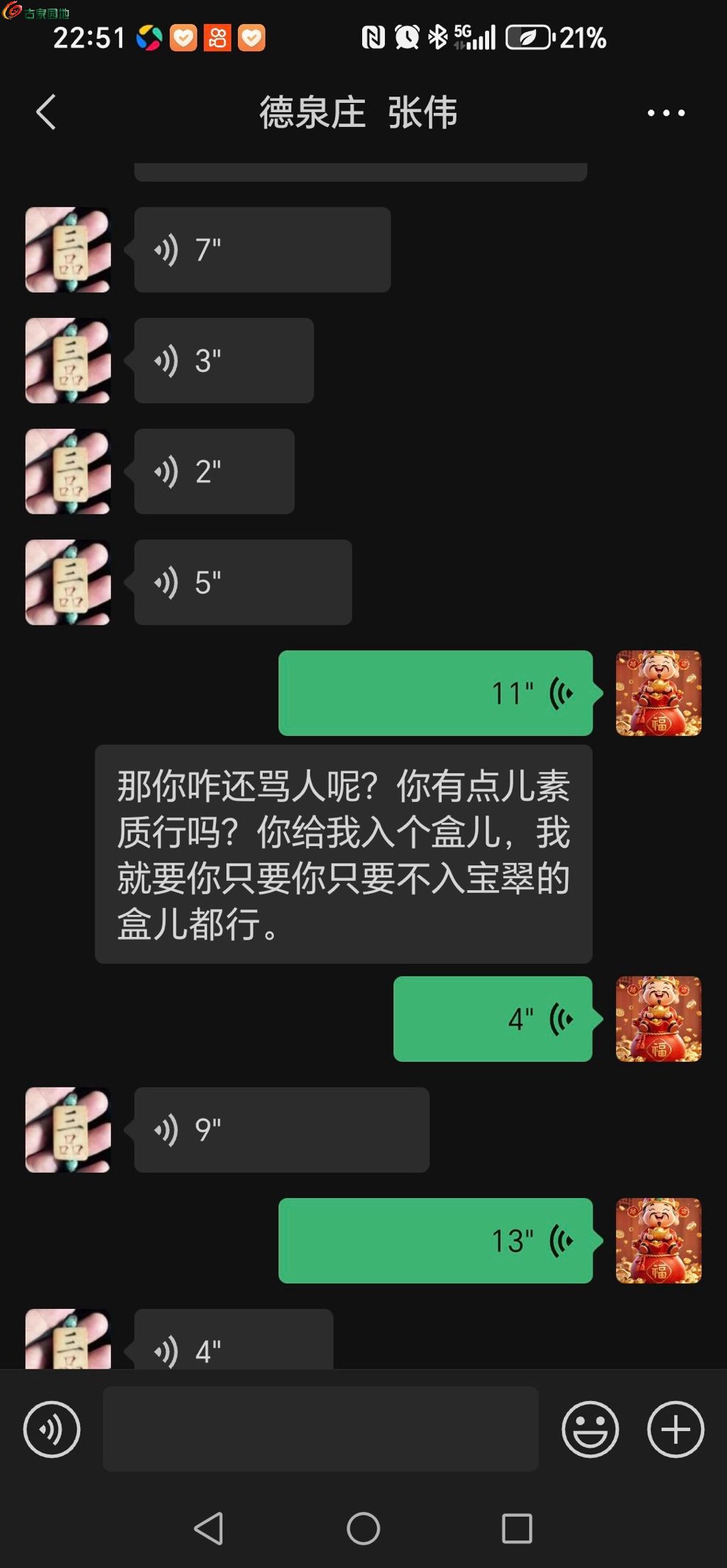
Task: Open recent apps from navigation bar
Action: click(x=517, y=1528)
